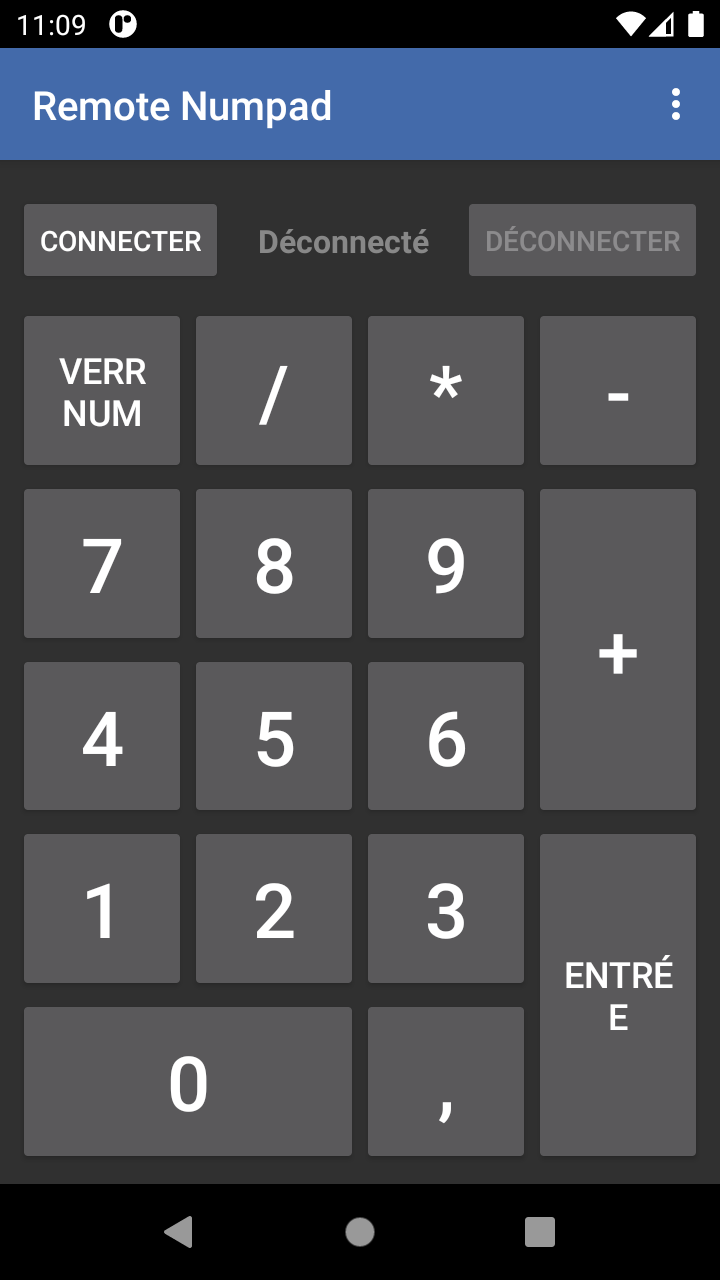This screenshot has height=1280, width=720.
Task: Open the overflow menu
Action: point(676,104)
